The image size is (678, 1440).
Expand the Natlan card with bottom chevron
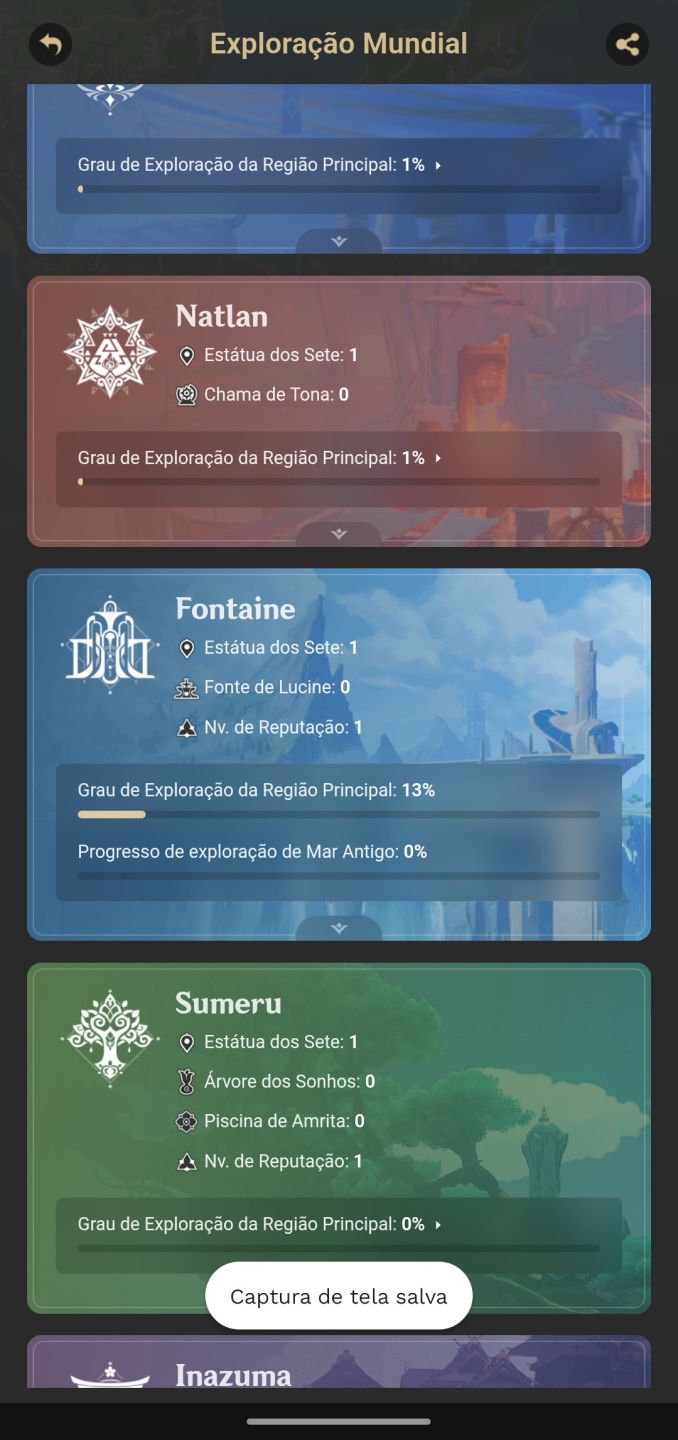[x=339, y=534]
